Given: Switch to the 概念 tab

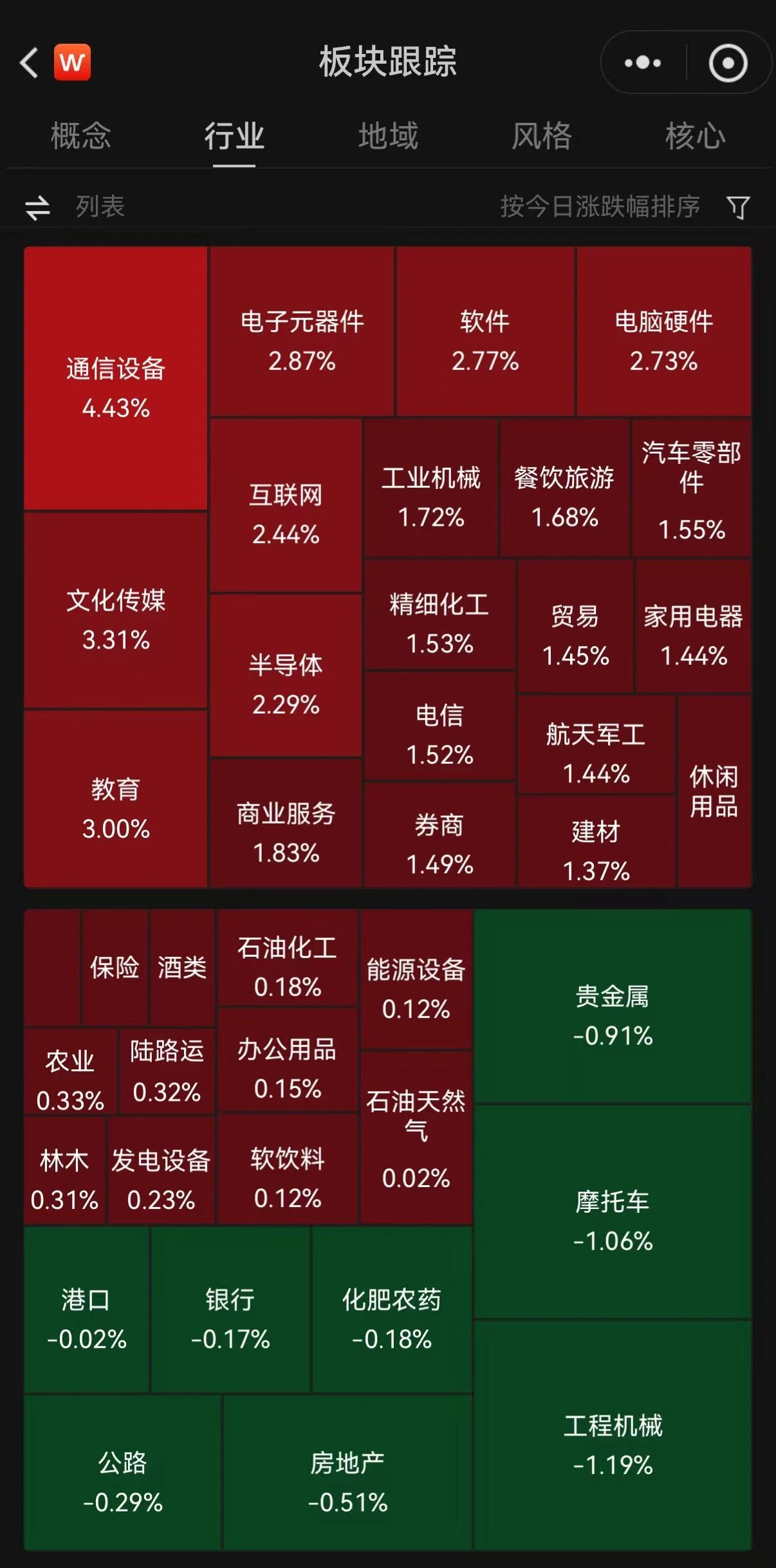Looking at the screenshot, I should coord(81,136).
